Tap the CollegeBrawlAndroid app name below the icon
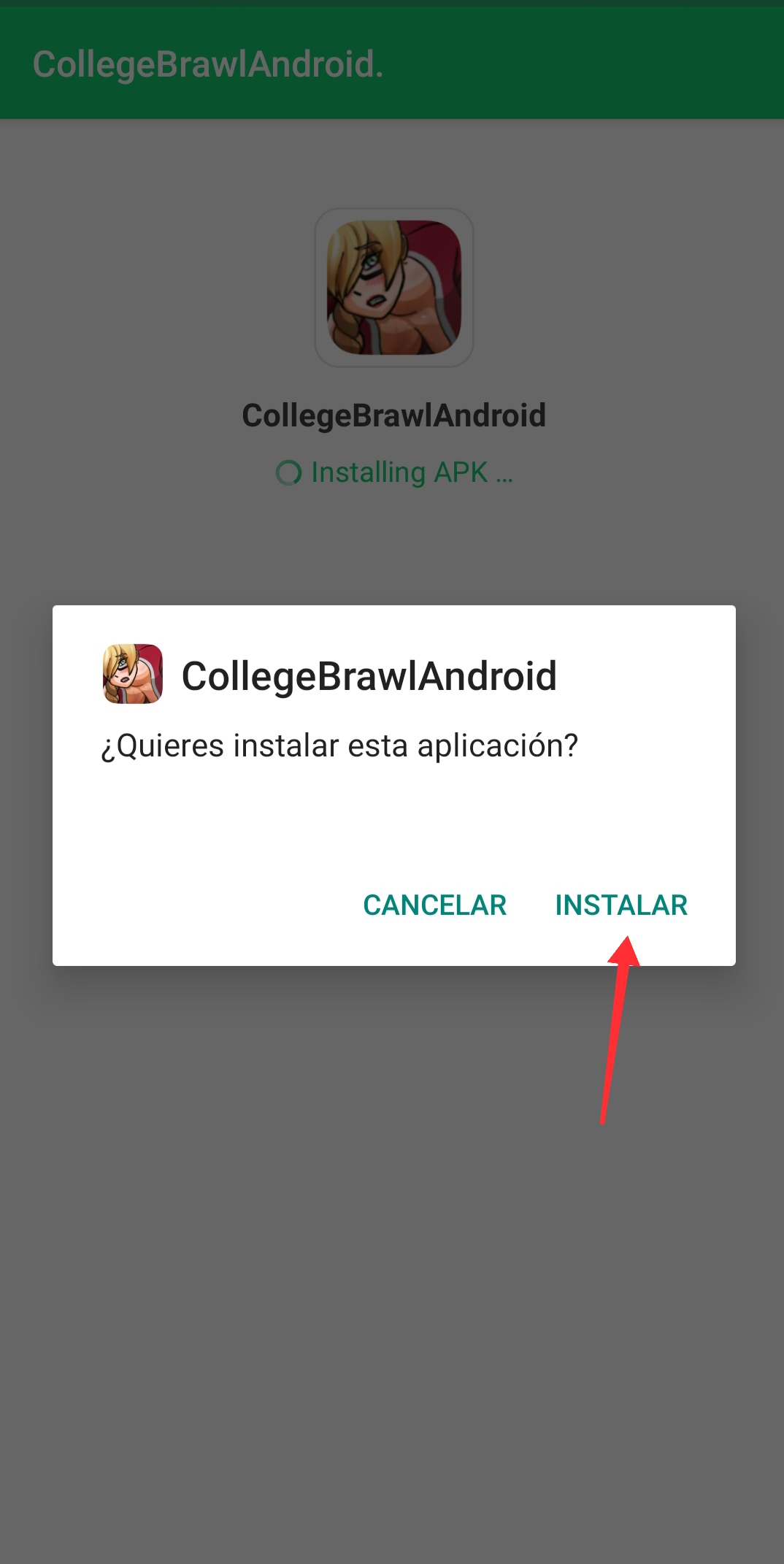The height and width of the screenshot is (1564, 784). point(393,415)
